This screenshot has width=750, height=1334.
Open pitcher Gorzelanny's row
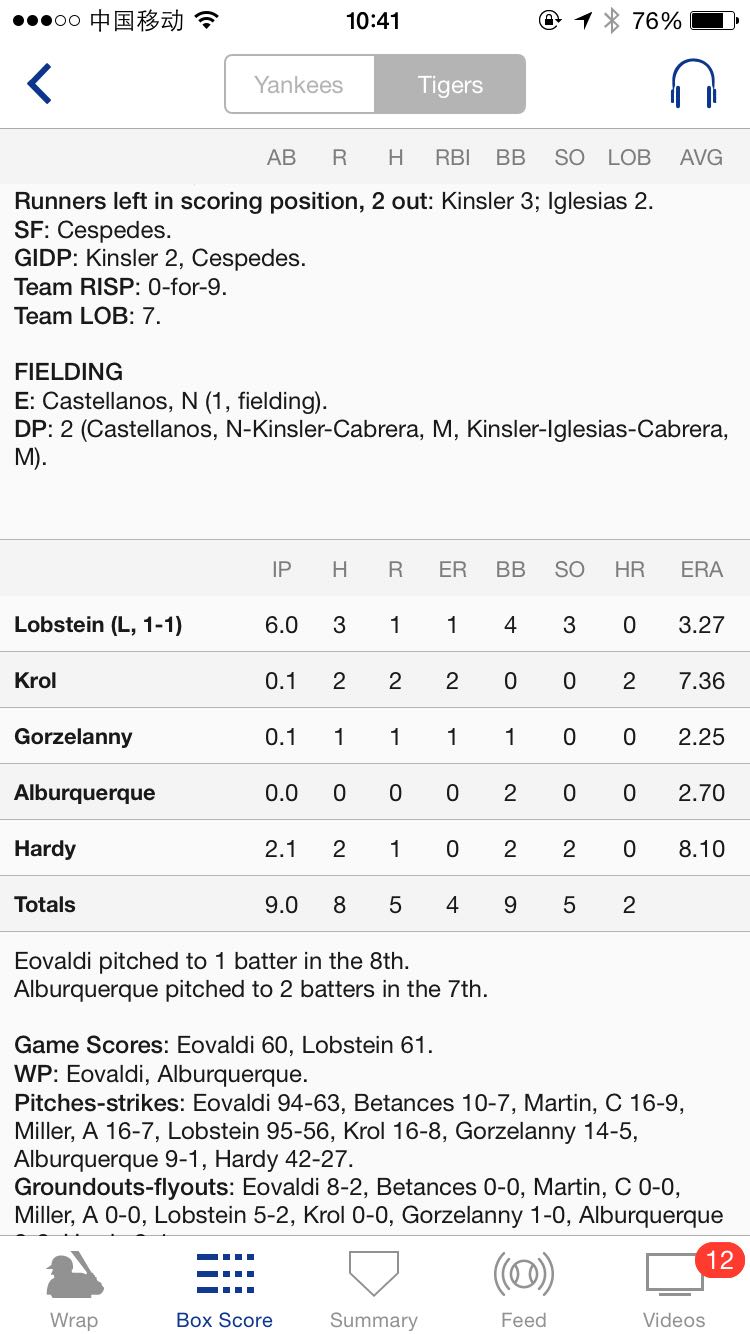tap(375, 737)
